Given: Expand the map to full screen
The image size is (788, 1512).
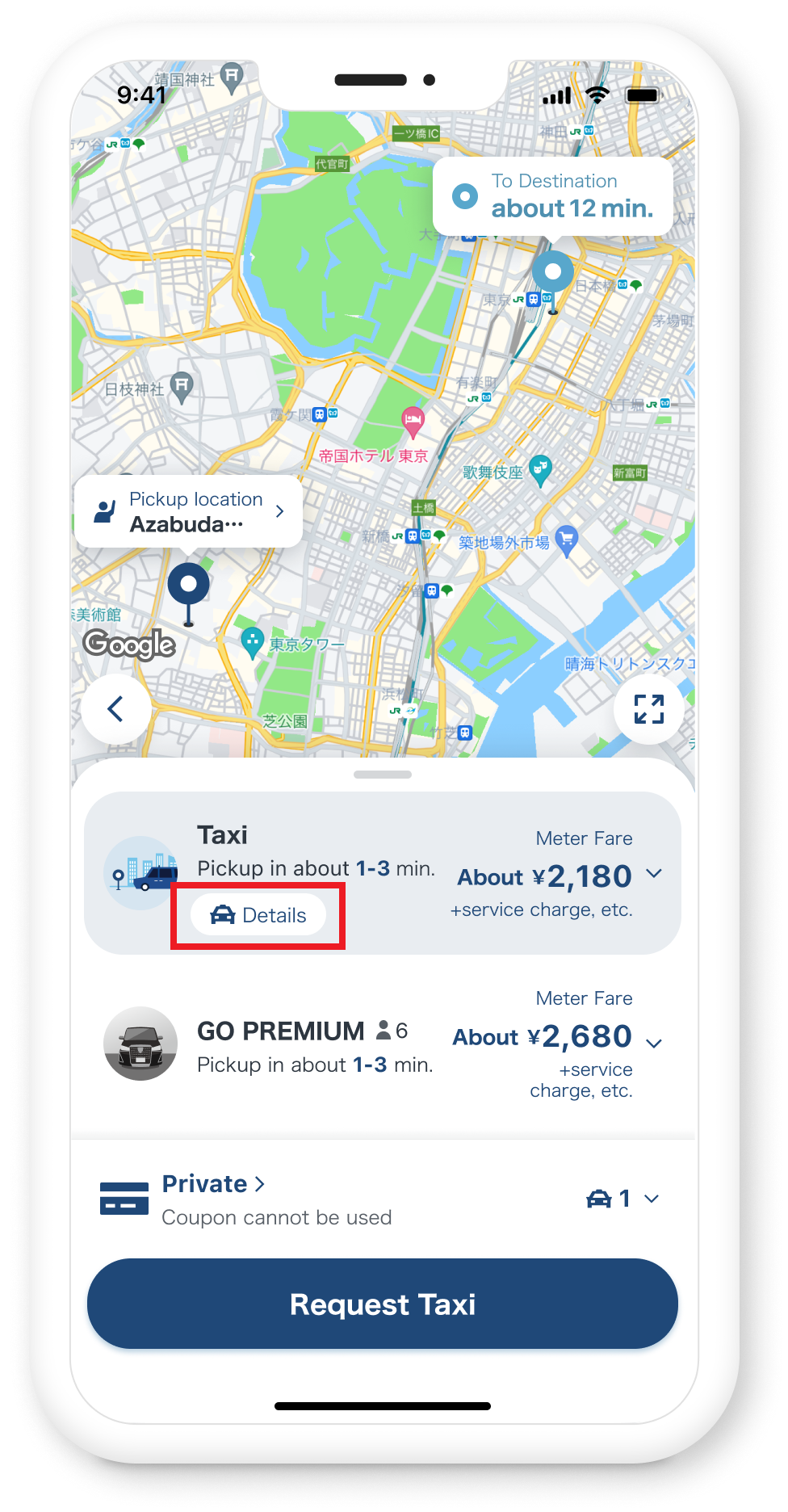Looking at the screenshot, I should [648, 709].
